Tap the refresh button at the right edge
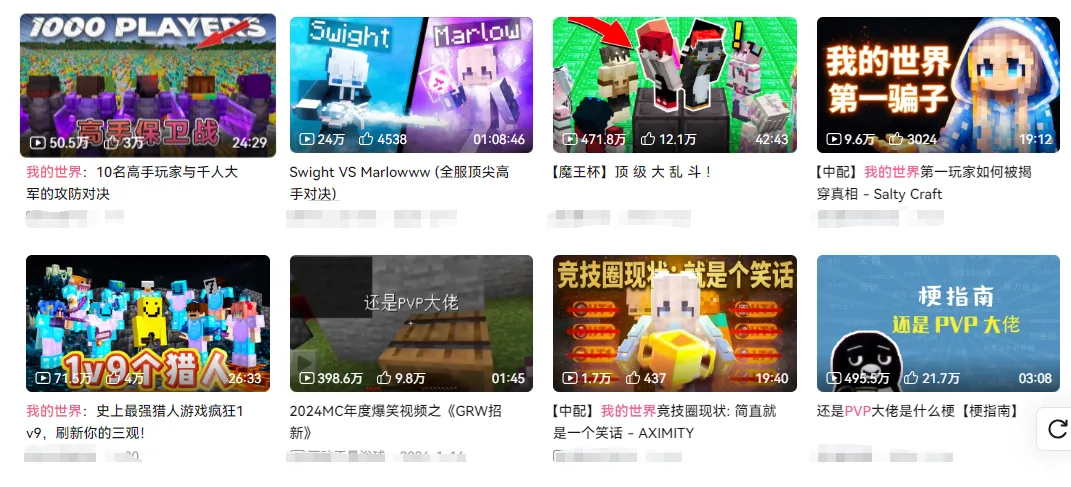The width and height of the screenshot is (1071, 487). [x=1056, y=430]
